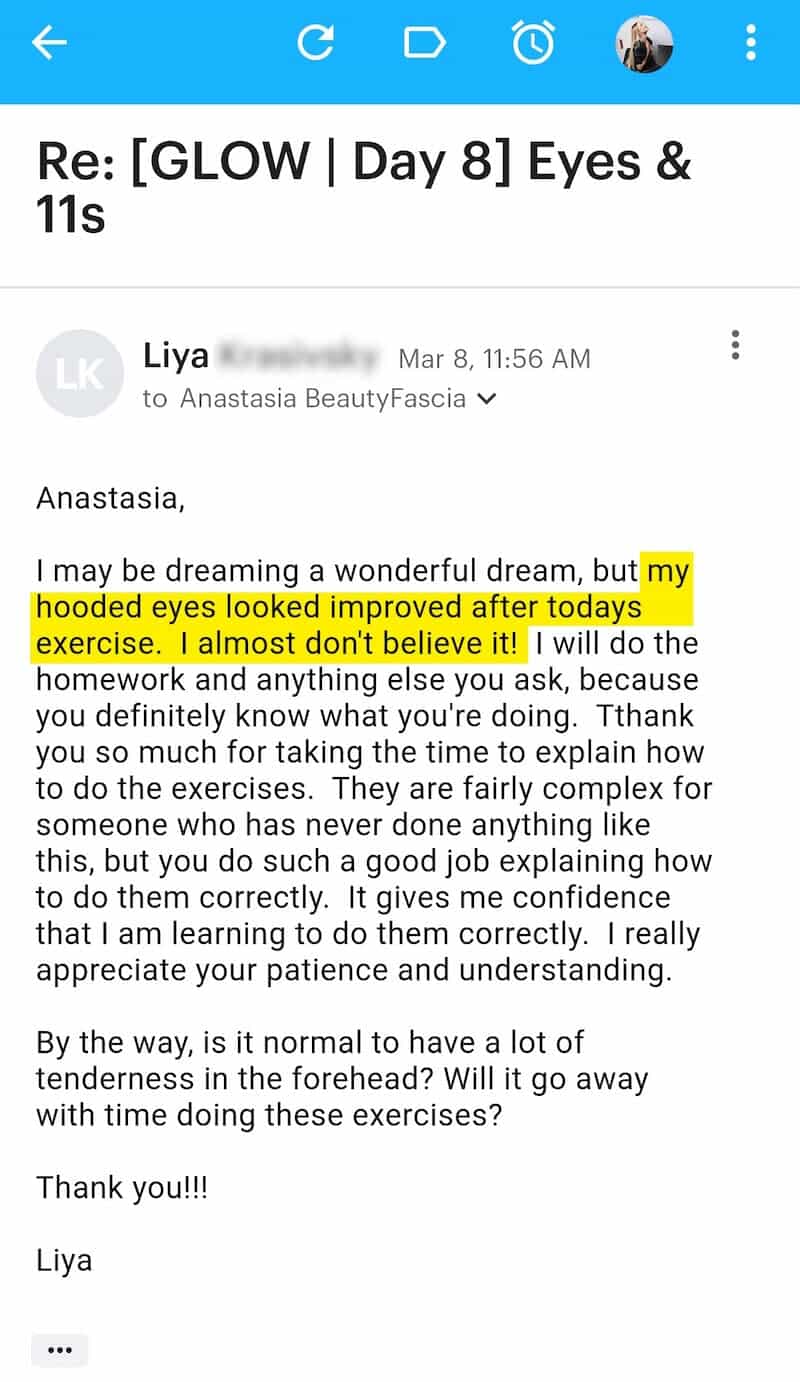800x1382 pixels.
Task: Snooze this email with the clock icon
Action: click(532, 43)
